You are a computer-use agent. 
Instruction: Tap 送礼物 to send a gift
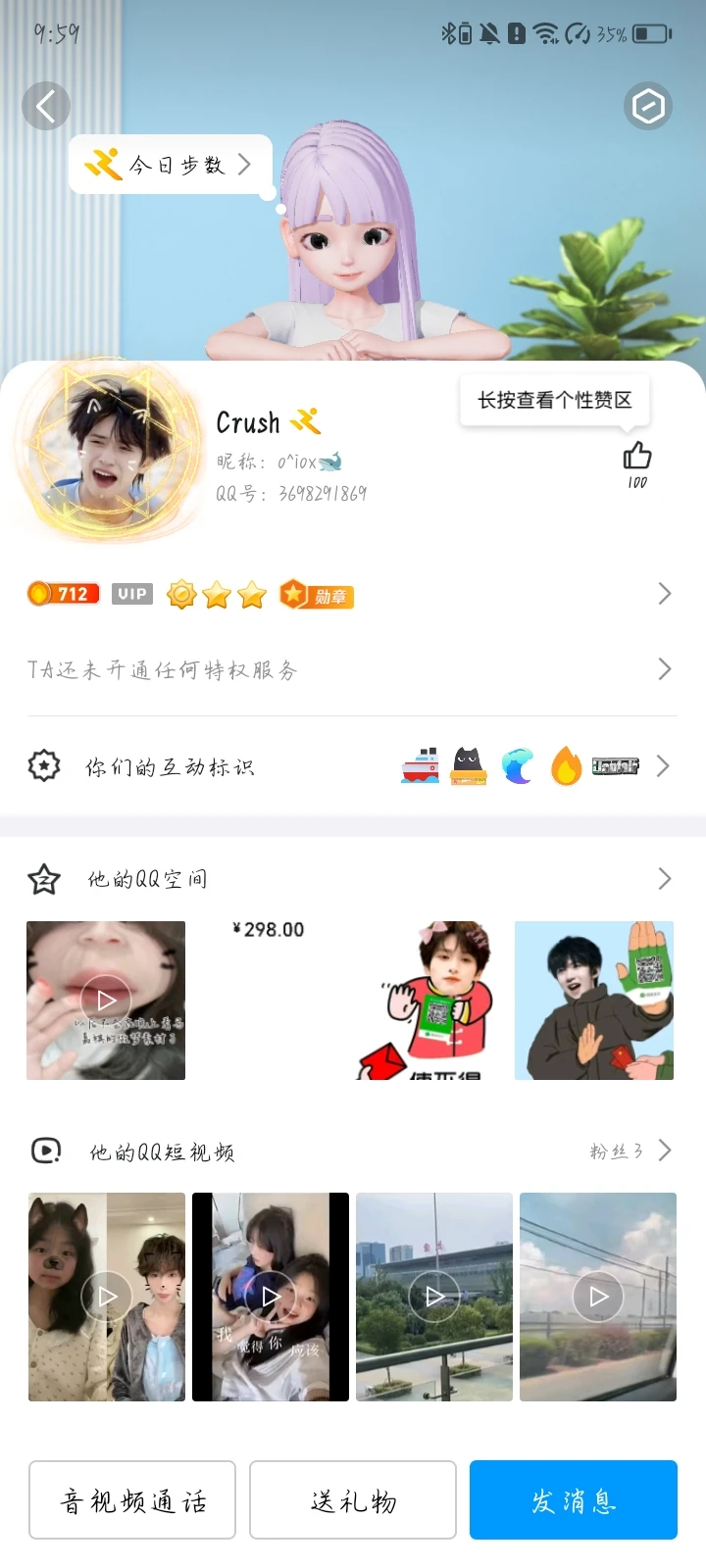coord(353,1500)
